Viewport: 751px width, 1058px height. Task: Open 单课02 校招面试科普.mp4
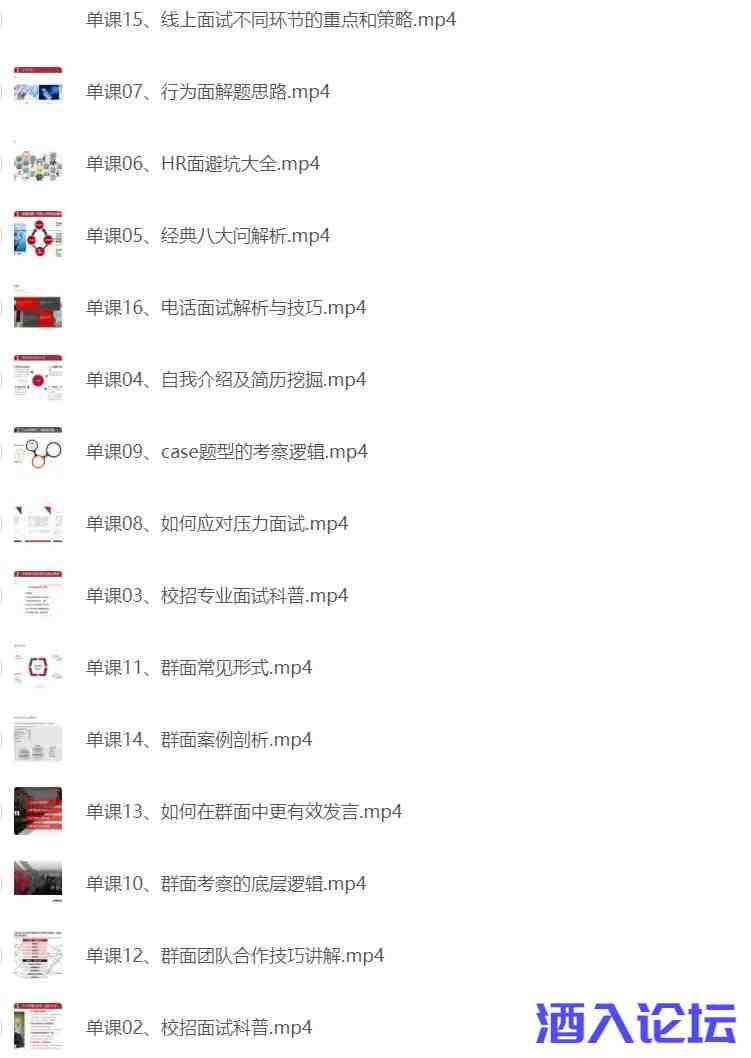pyautogui.click(x=198, y=1027)
